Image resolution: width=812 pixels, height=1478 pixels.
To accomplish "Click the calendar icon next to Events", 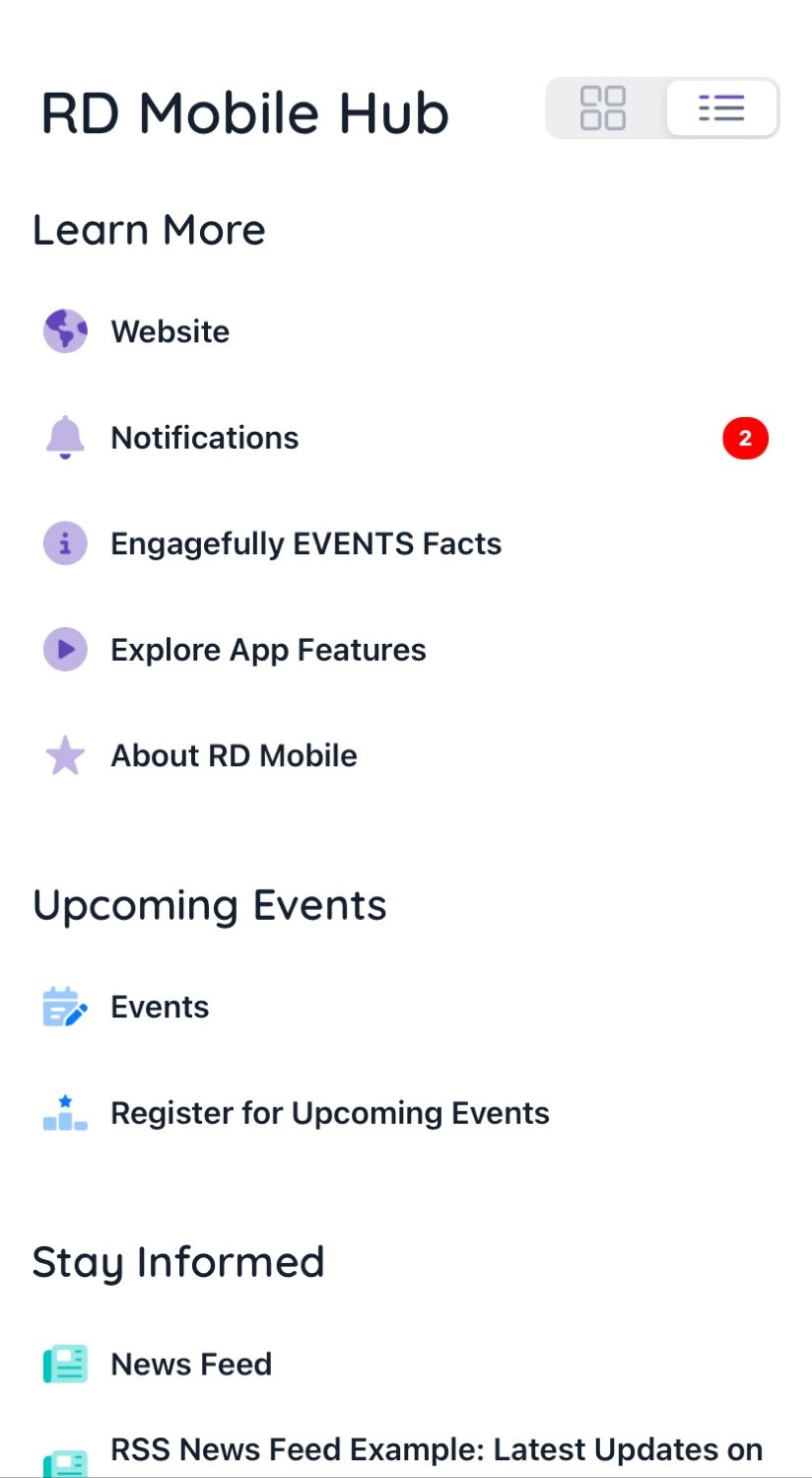I will [x=64, y=1006].
